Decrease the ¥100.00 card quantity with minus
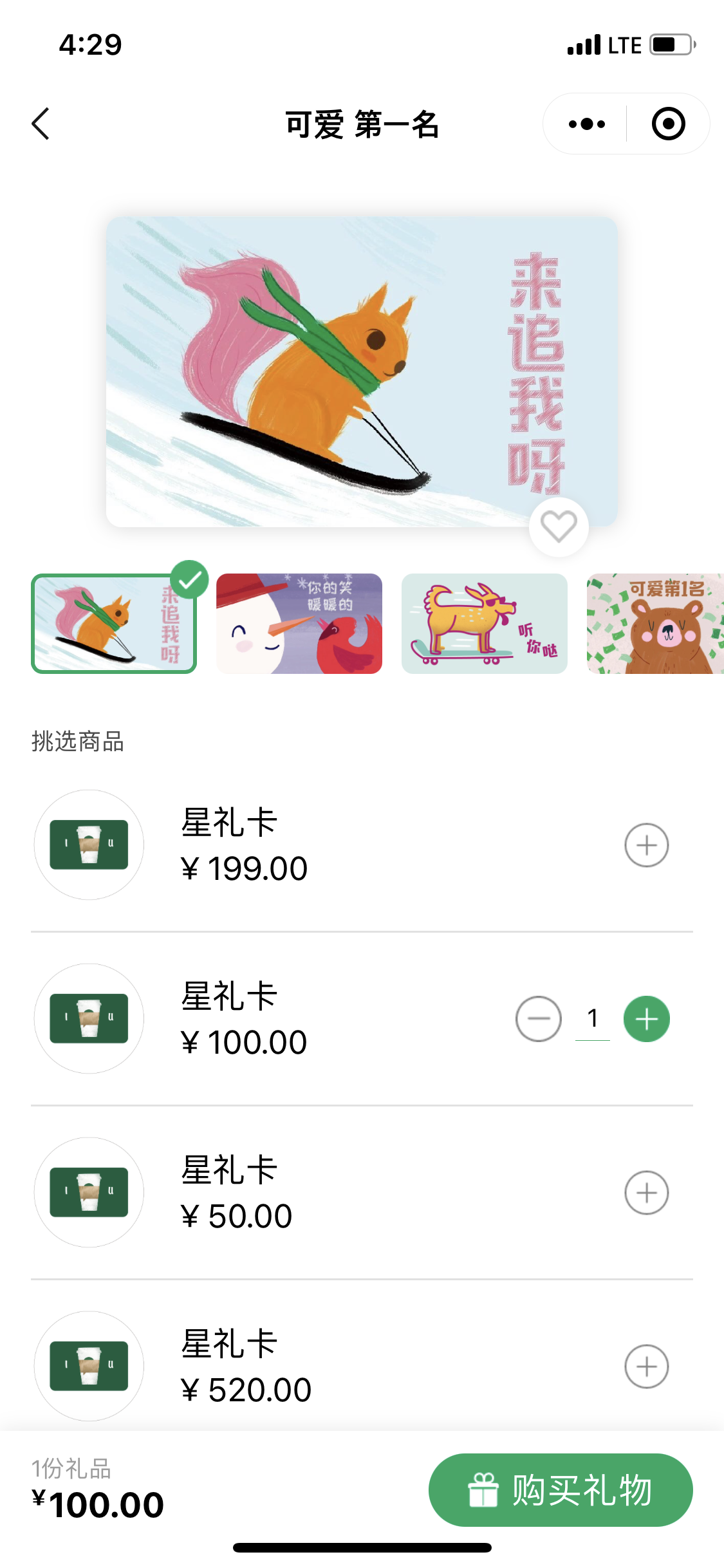 tap(539, 1018)
